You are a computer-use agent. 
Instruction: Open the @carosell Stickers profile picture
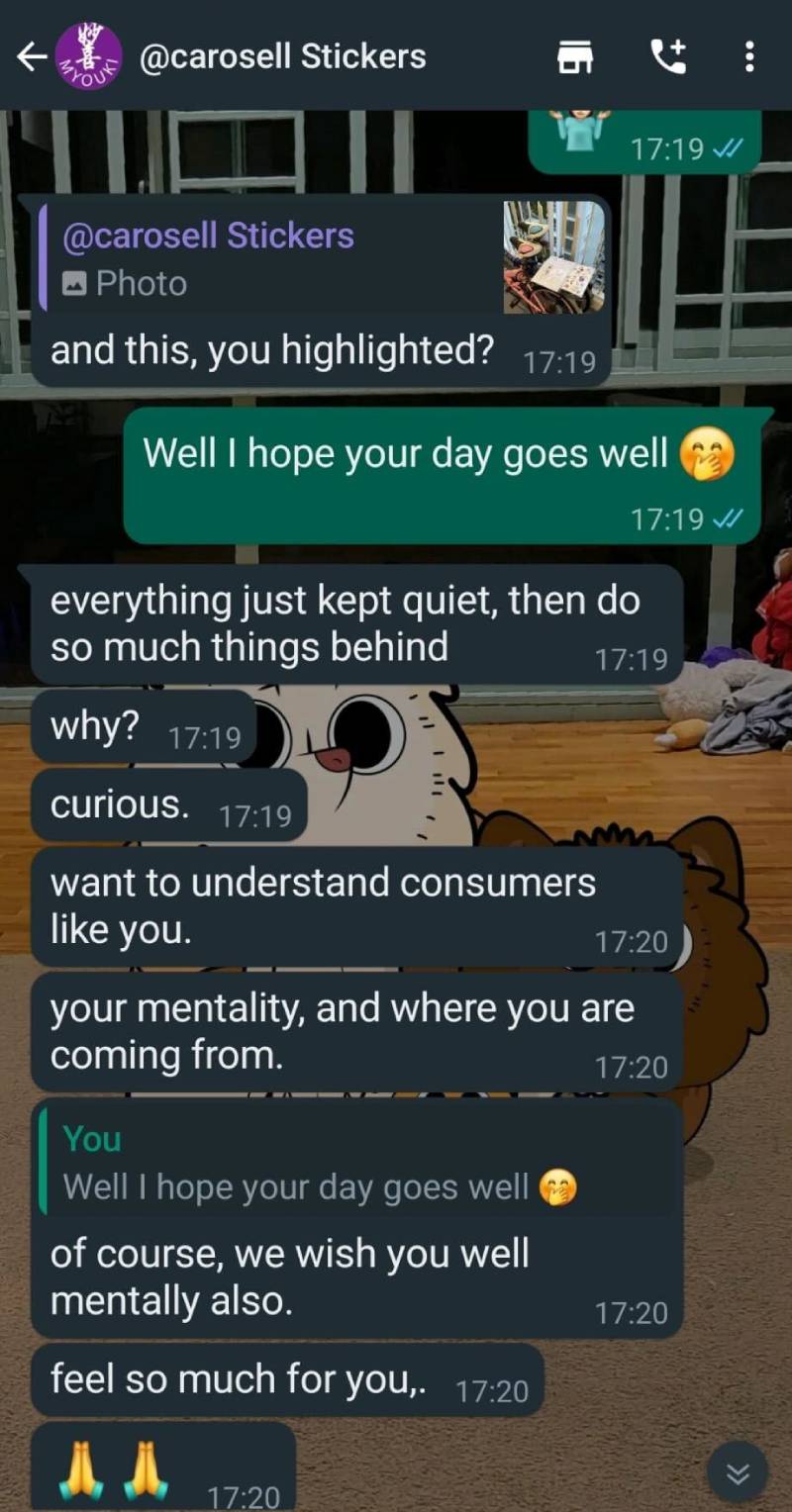[x=89, y=57]
